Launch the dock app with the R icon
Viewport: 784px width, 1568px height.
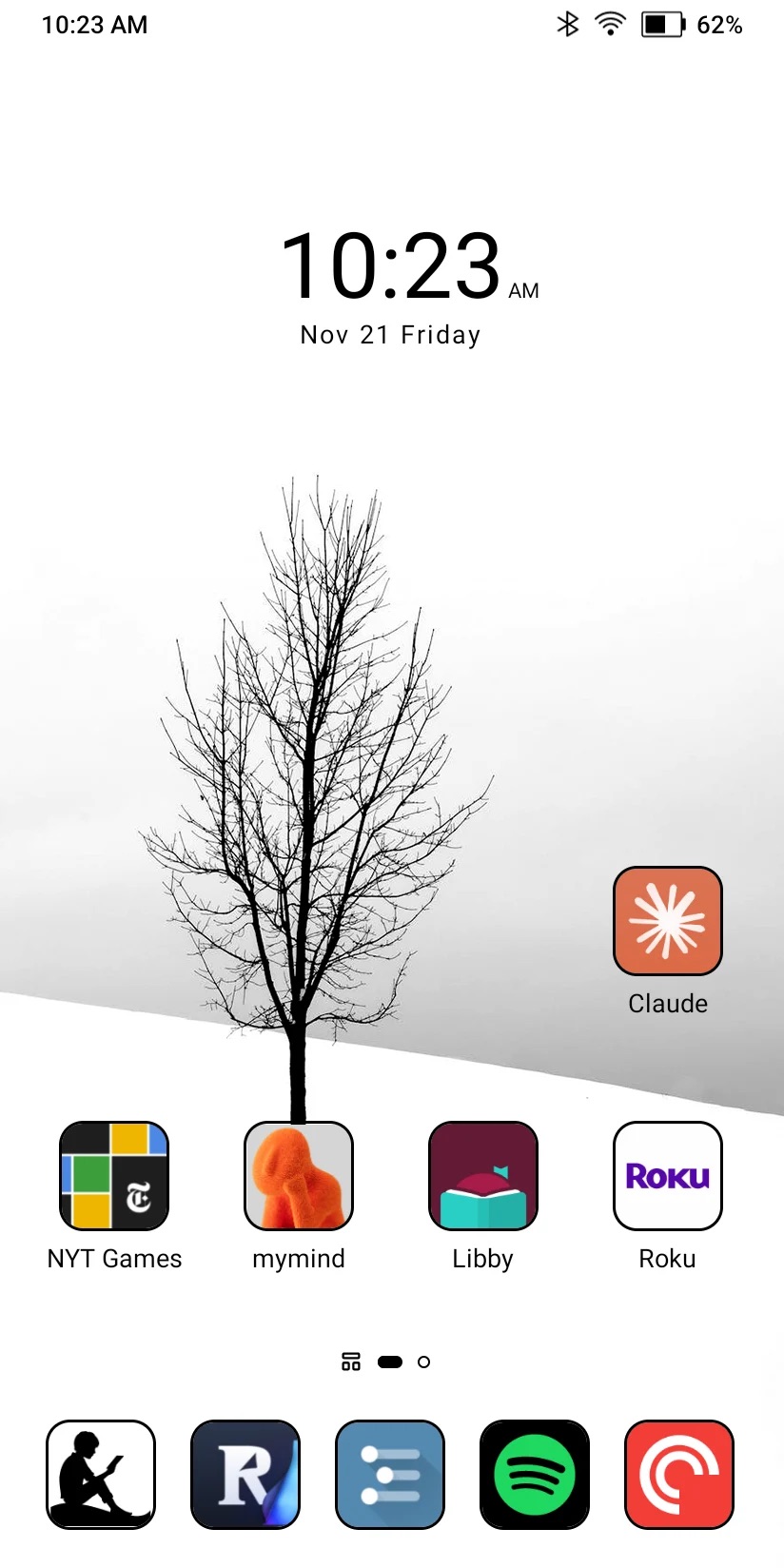pos(245,1475)
